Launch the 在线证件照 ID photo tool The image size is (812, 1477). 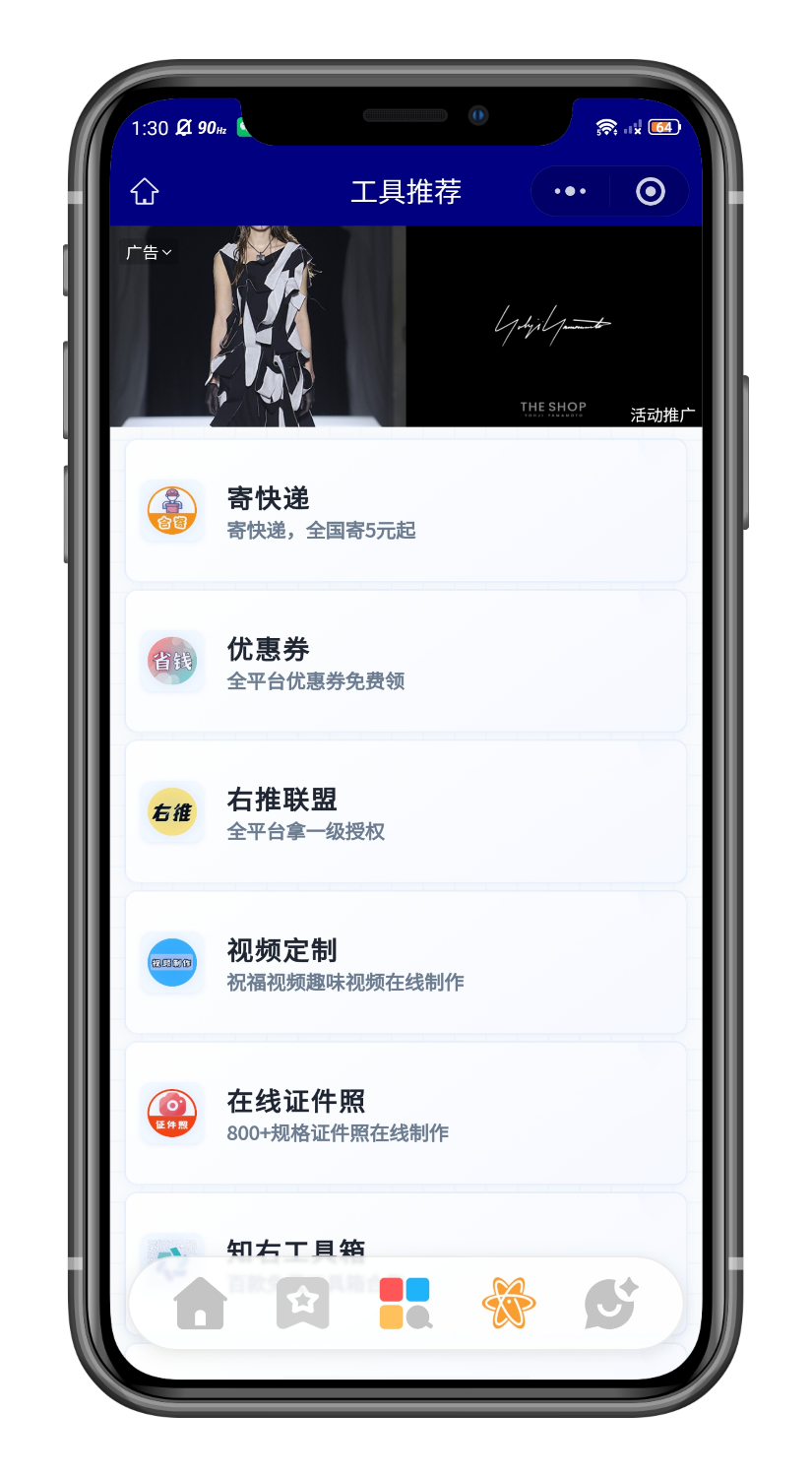(406, 1114)
